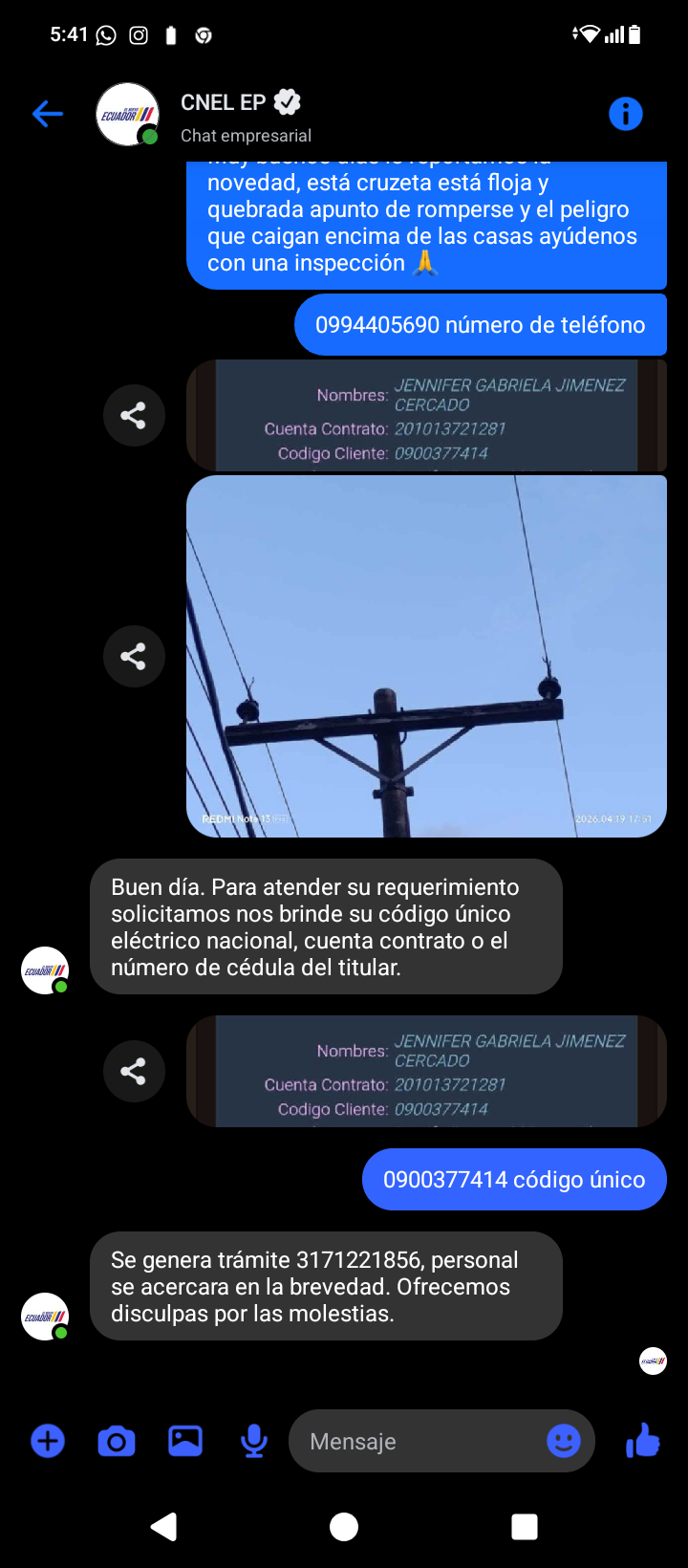Viewport: 688px width, 1568px height.
Task: Send a thumbs-up like
Action: 643,1440
